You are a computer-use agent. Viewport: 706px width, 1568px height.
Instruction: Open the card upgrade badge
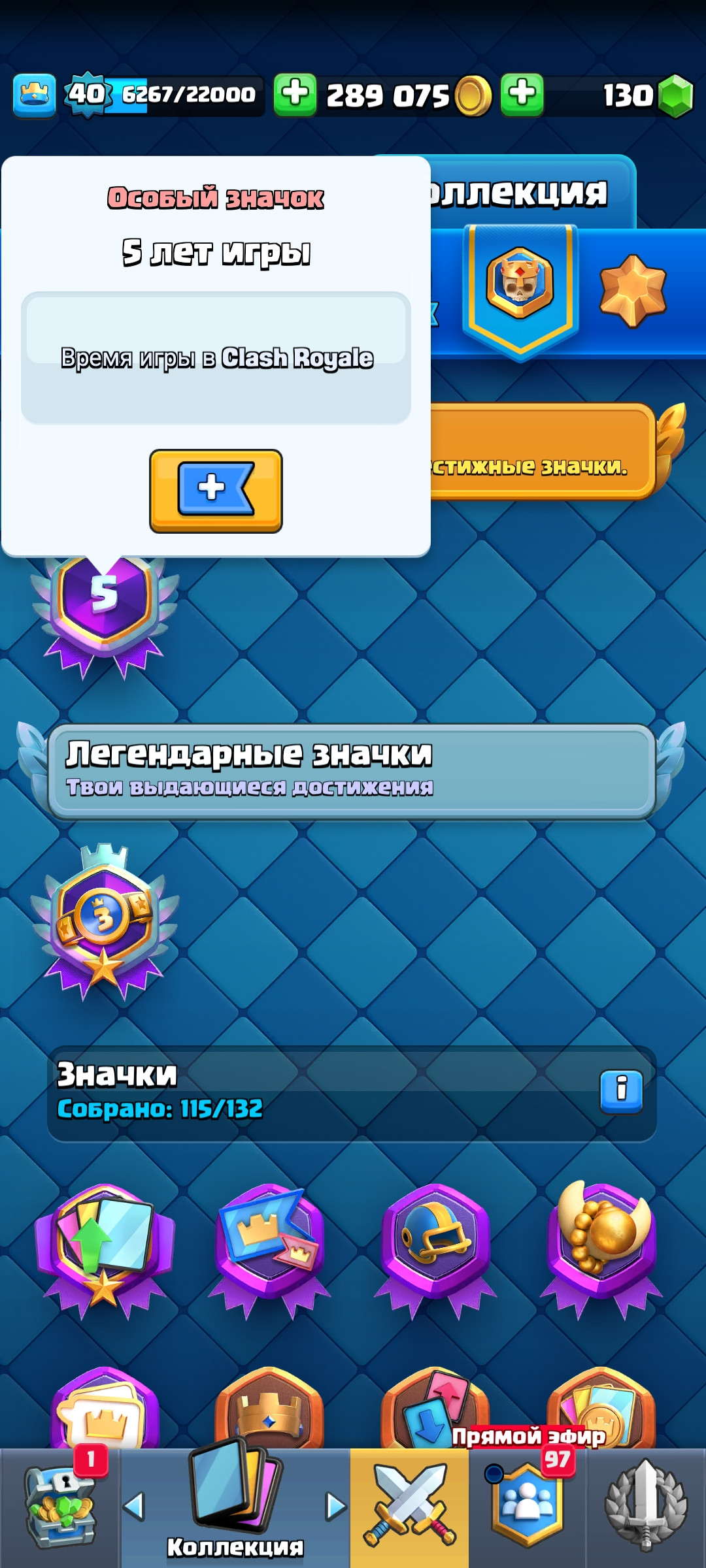coord(105,1248)
